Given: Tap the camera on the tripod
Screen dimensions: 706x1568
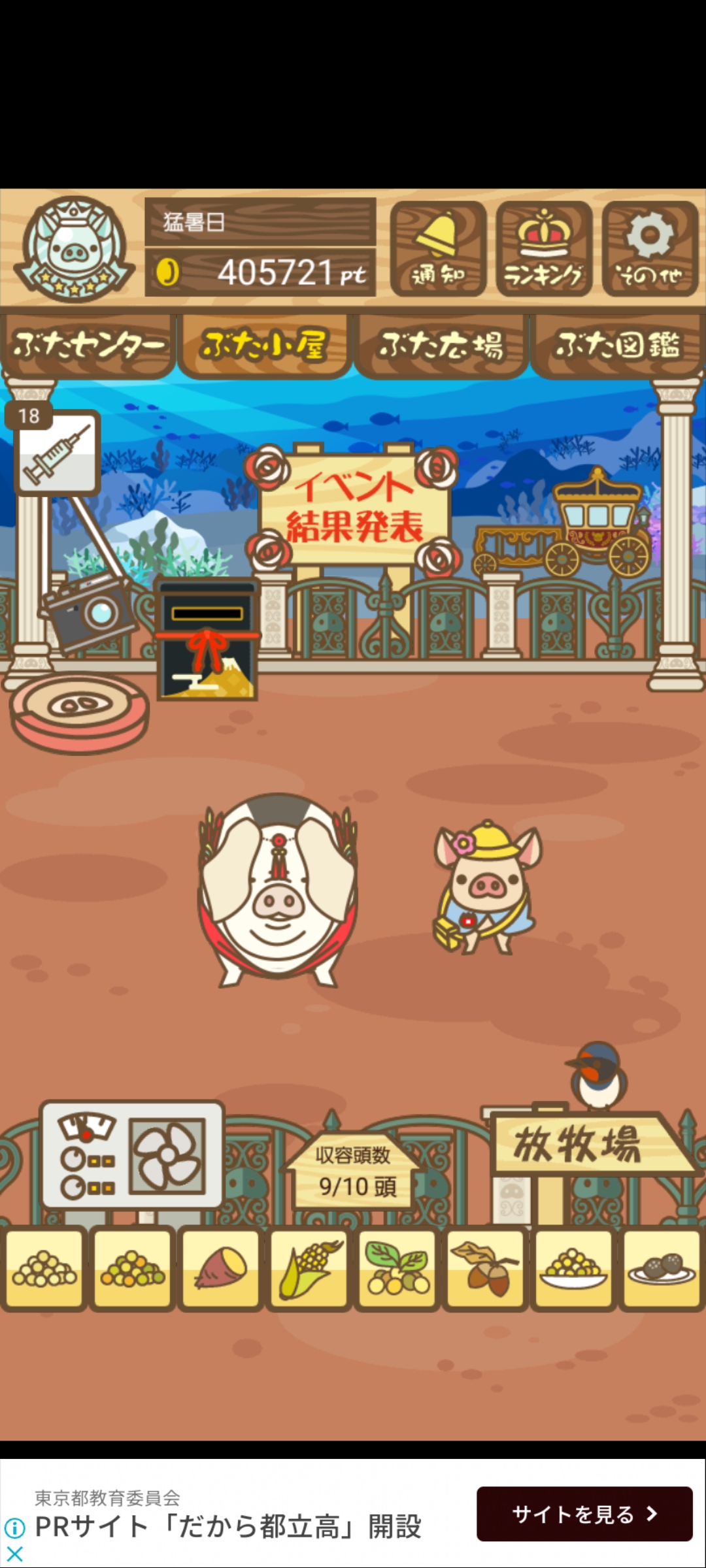Looking at the screenshot, I should click(x=88, y=610).
